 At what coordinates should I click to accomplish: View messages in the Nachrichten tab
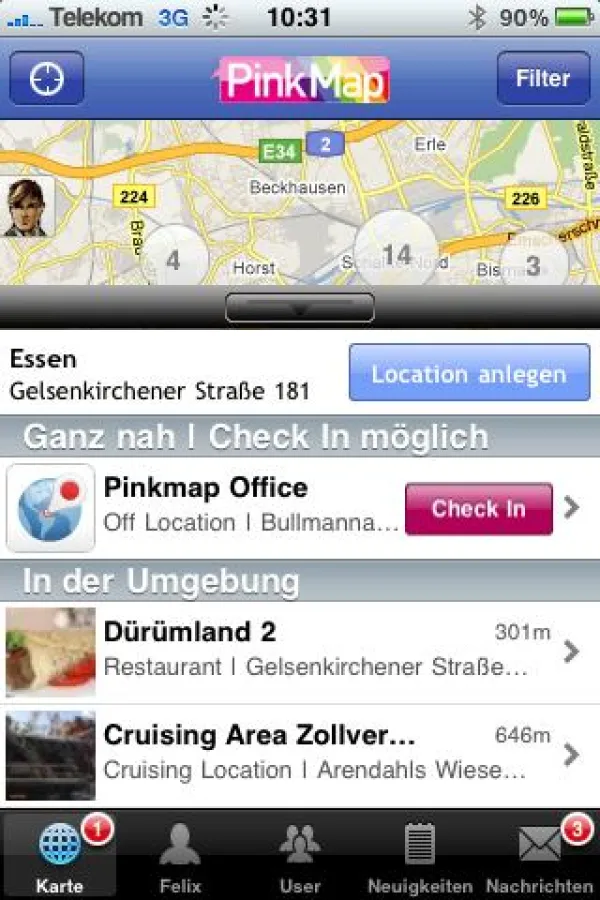tap(540, 856)
